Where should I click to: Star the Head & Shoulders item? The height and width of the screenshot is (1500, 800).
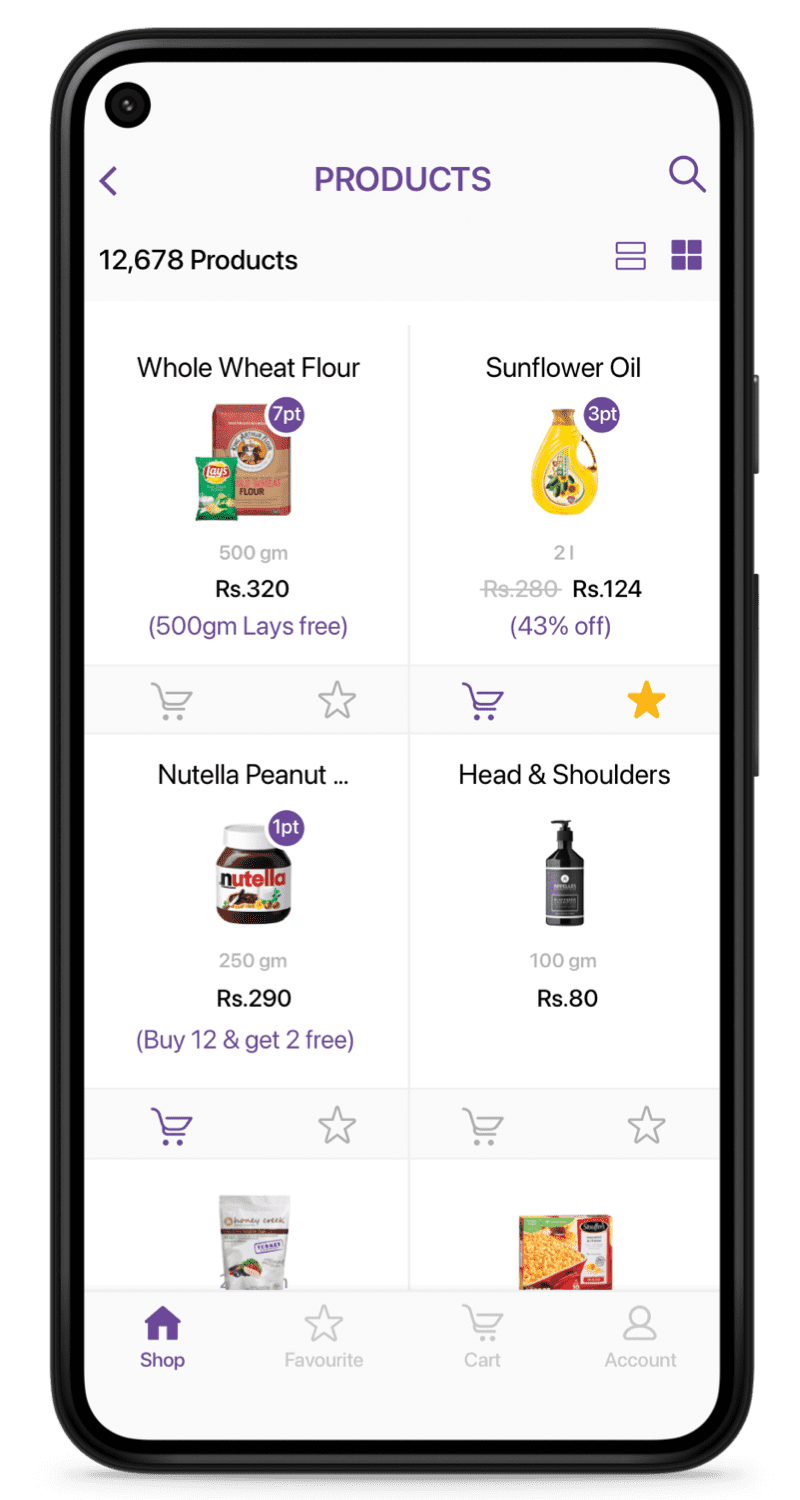click(x=646, y=1127)
